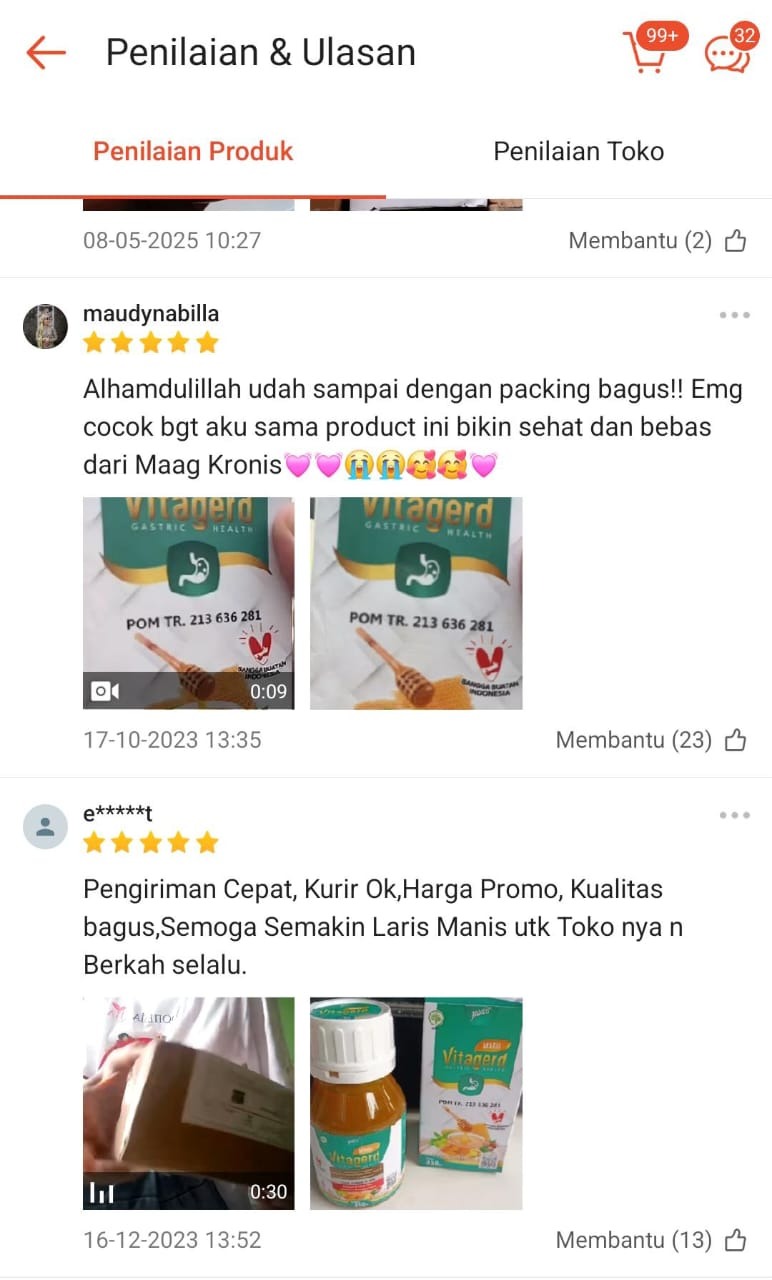Viewport: 772px width, 1280px height.
Task: Play maudynabilla's 0:09 review video
Action: pos(188,603)
